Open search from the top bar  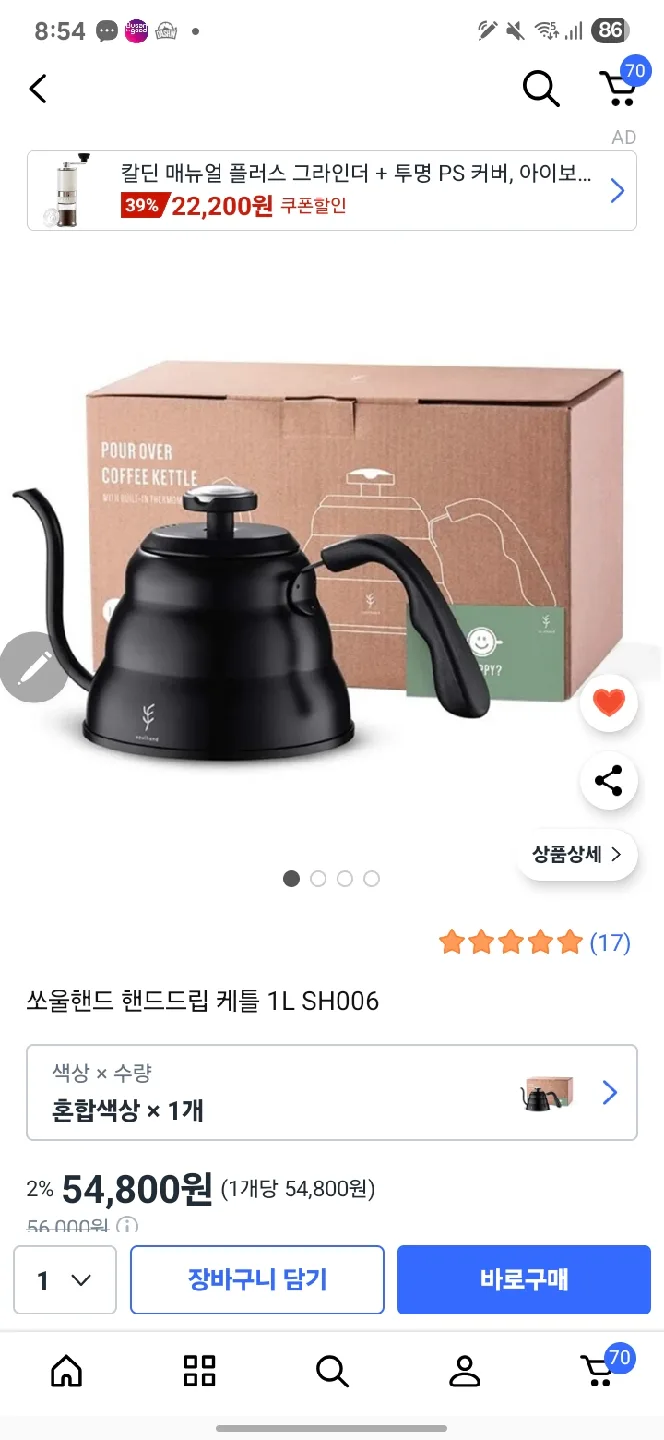click(x=541, y=89)
